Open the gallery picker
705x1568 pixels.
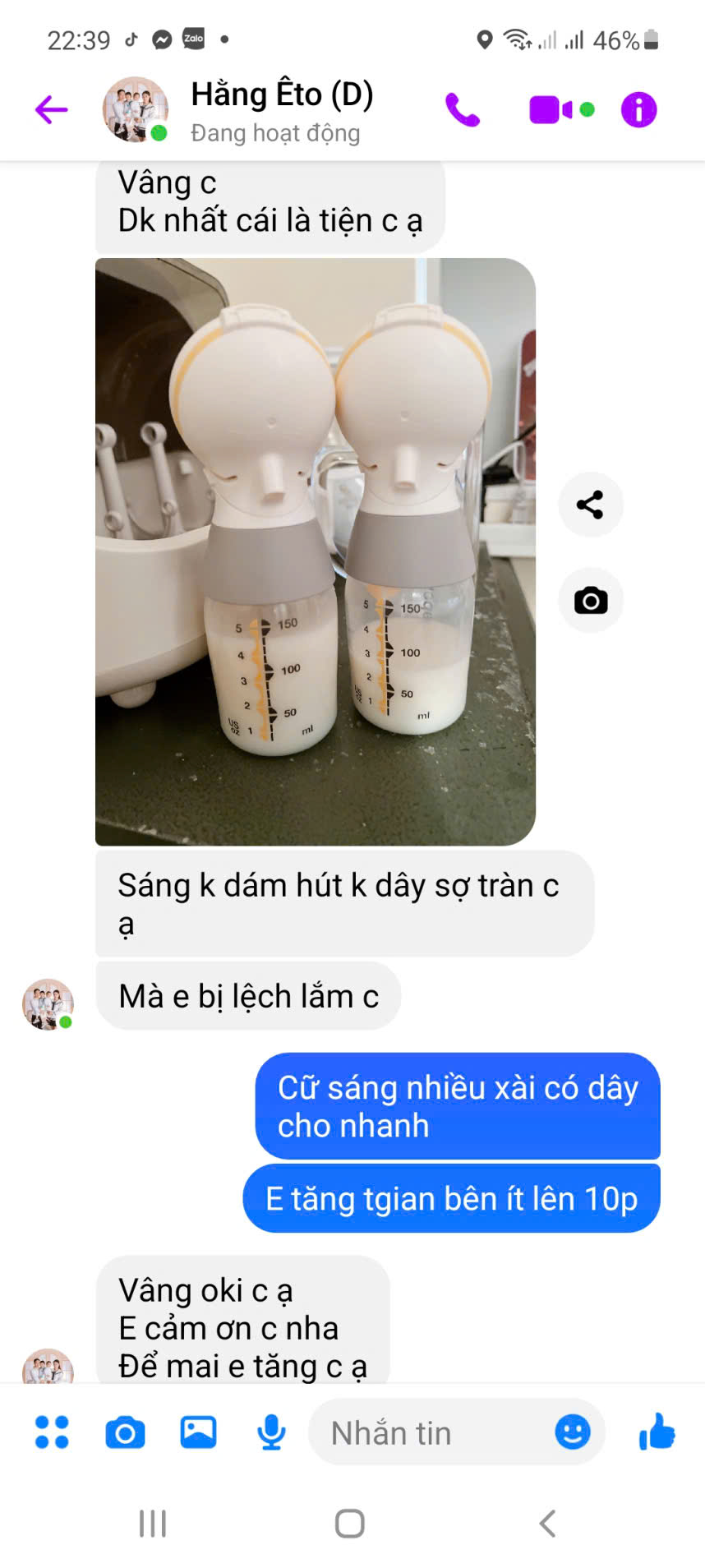pos(198,1432)
